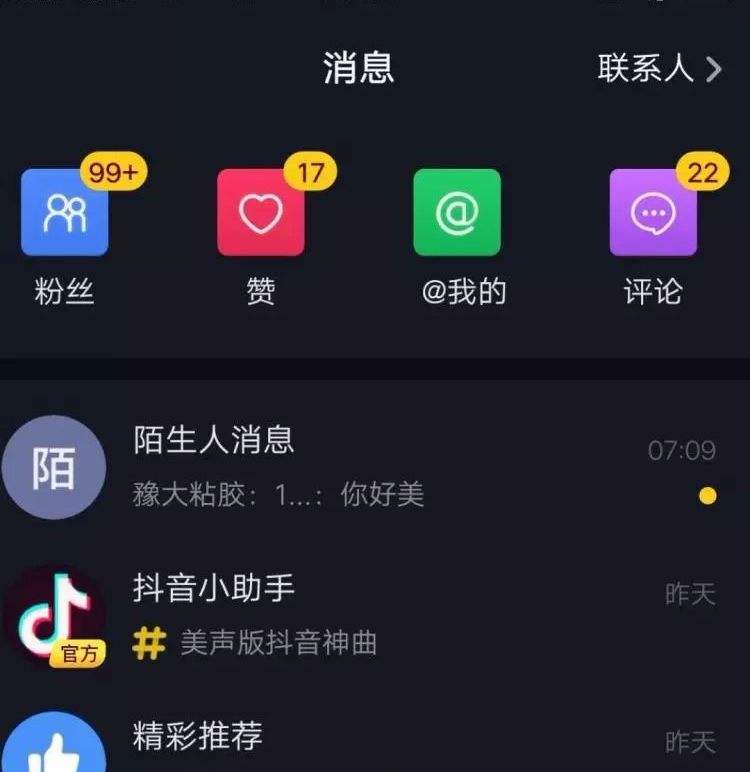This screenshot has height=772, width=750.
Task: Open the @我的 mentions
Action: click(457, 213)
